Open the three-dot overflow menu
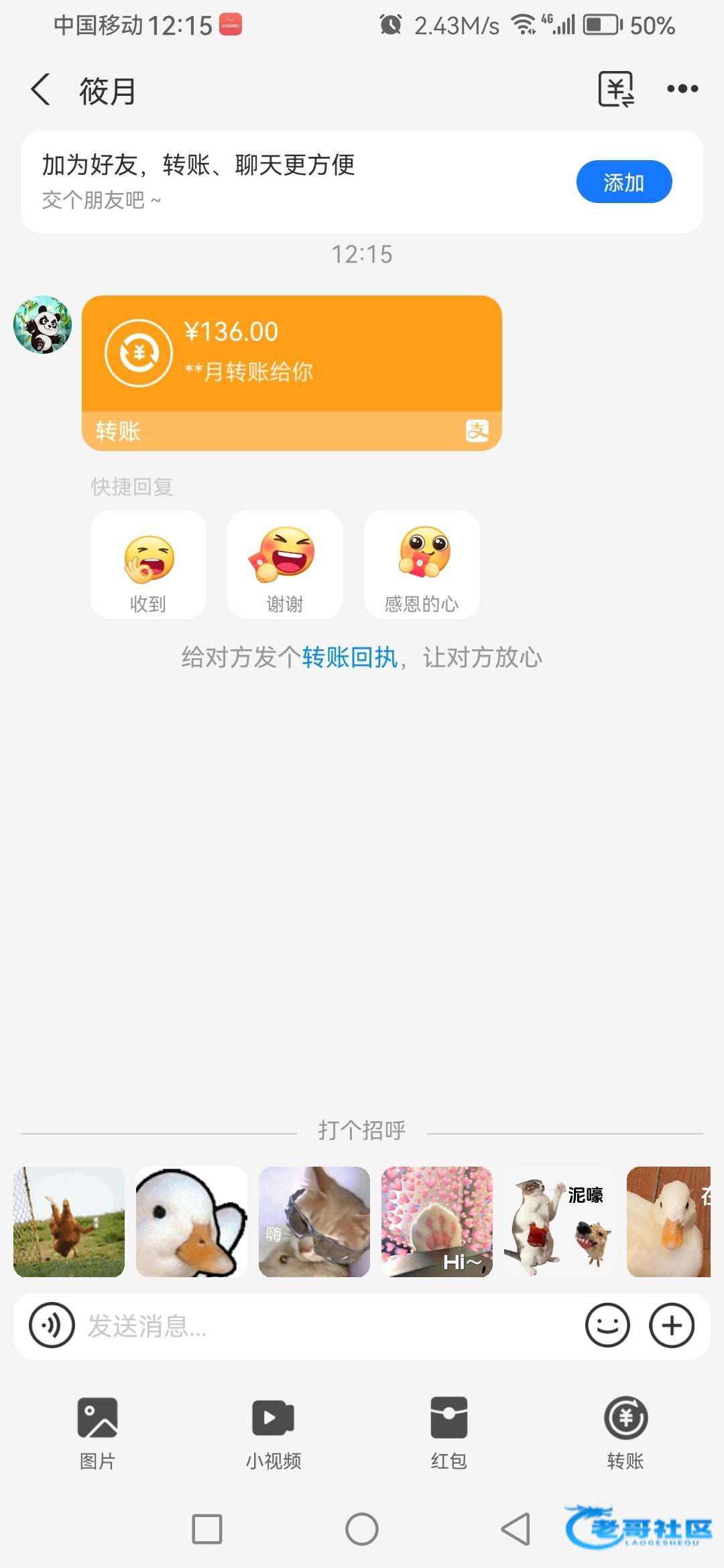Screen dimensions: 724x1568 (x=682, y=89)
